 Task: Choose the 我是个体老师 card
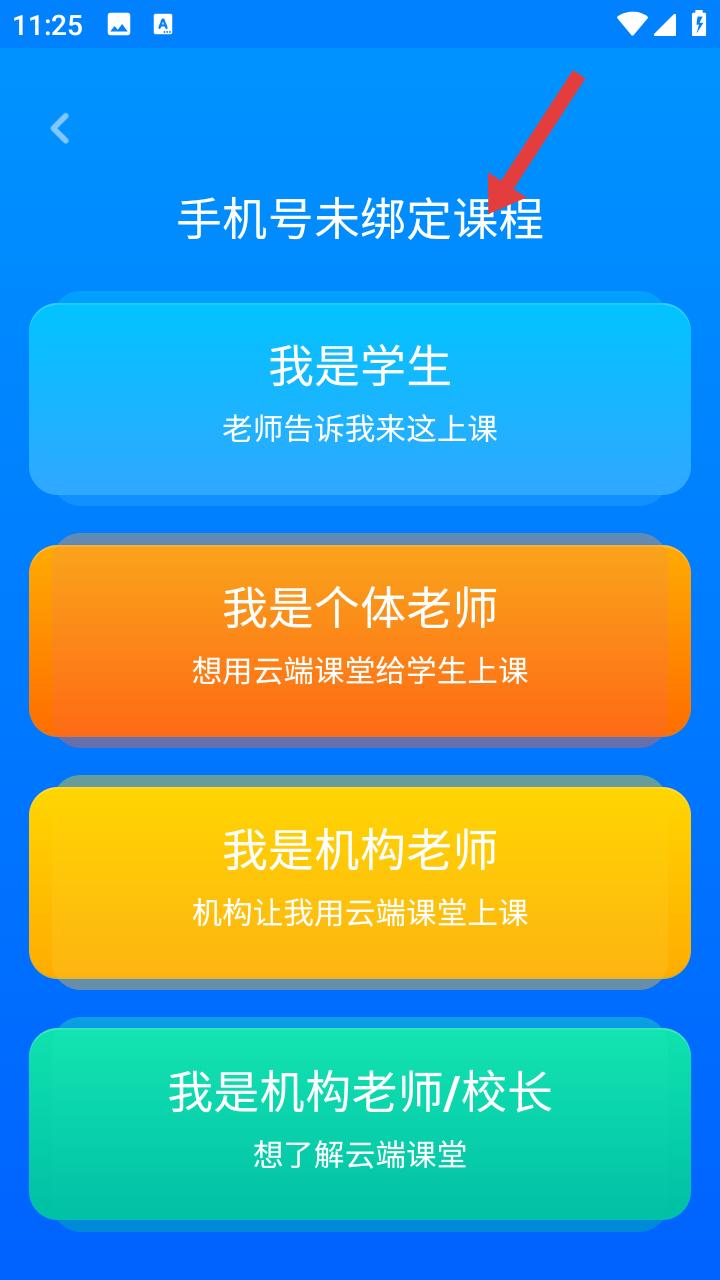[x=360, y=641]
